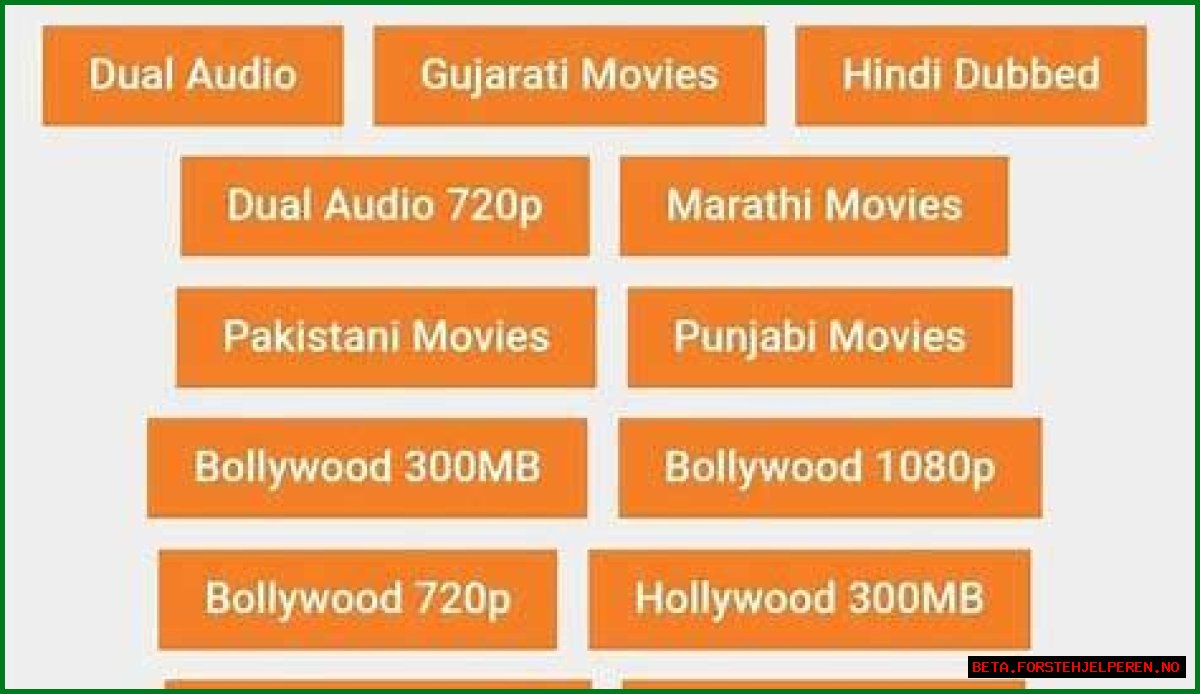The height and width of the screenshot is (694, 1200).
Task: View Marathi Movies
Action: 814,206
